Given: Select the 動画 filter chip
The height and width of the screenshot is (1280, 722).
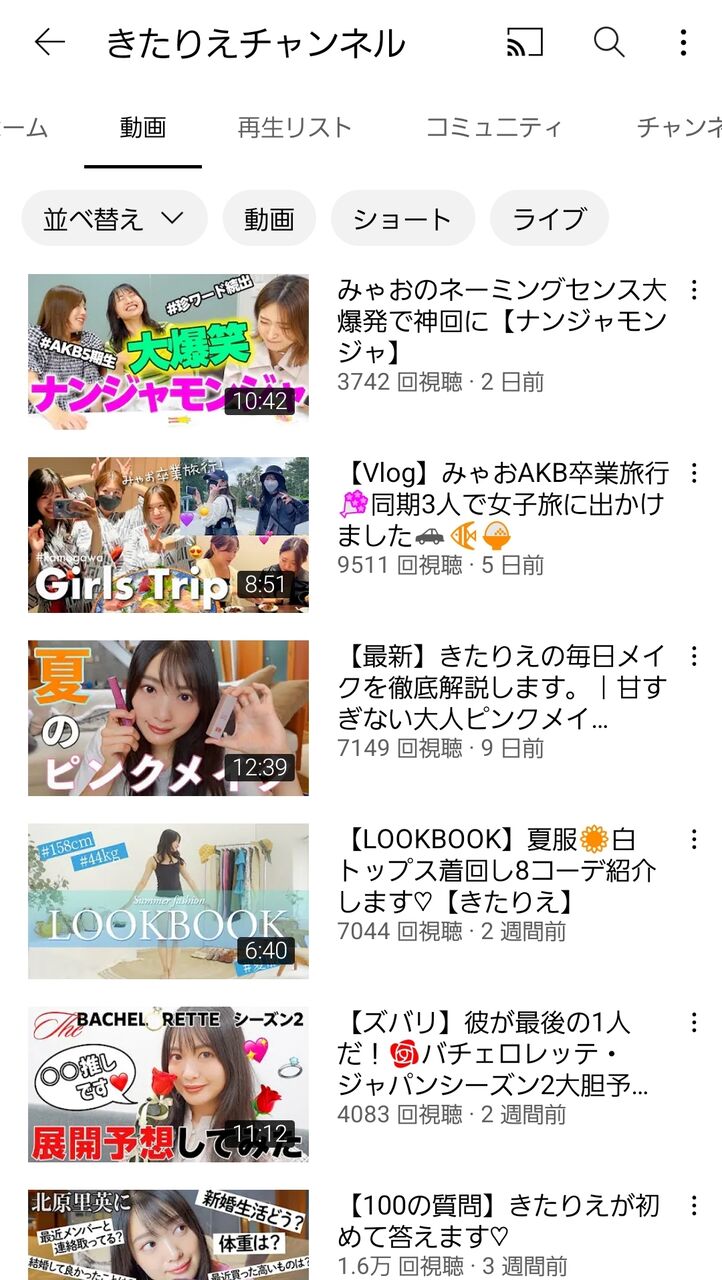Looking at the screenshot, I should click(x=269, y=218).
